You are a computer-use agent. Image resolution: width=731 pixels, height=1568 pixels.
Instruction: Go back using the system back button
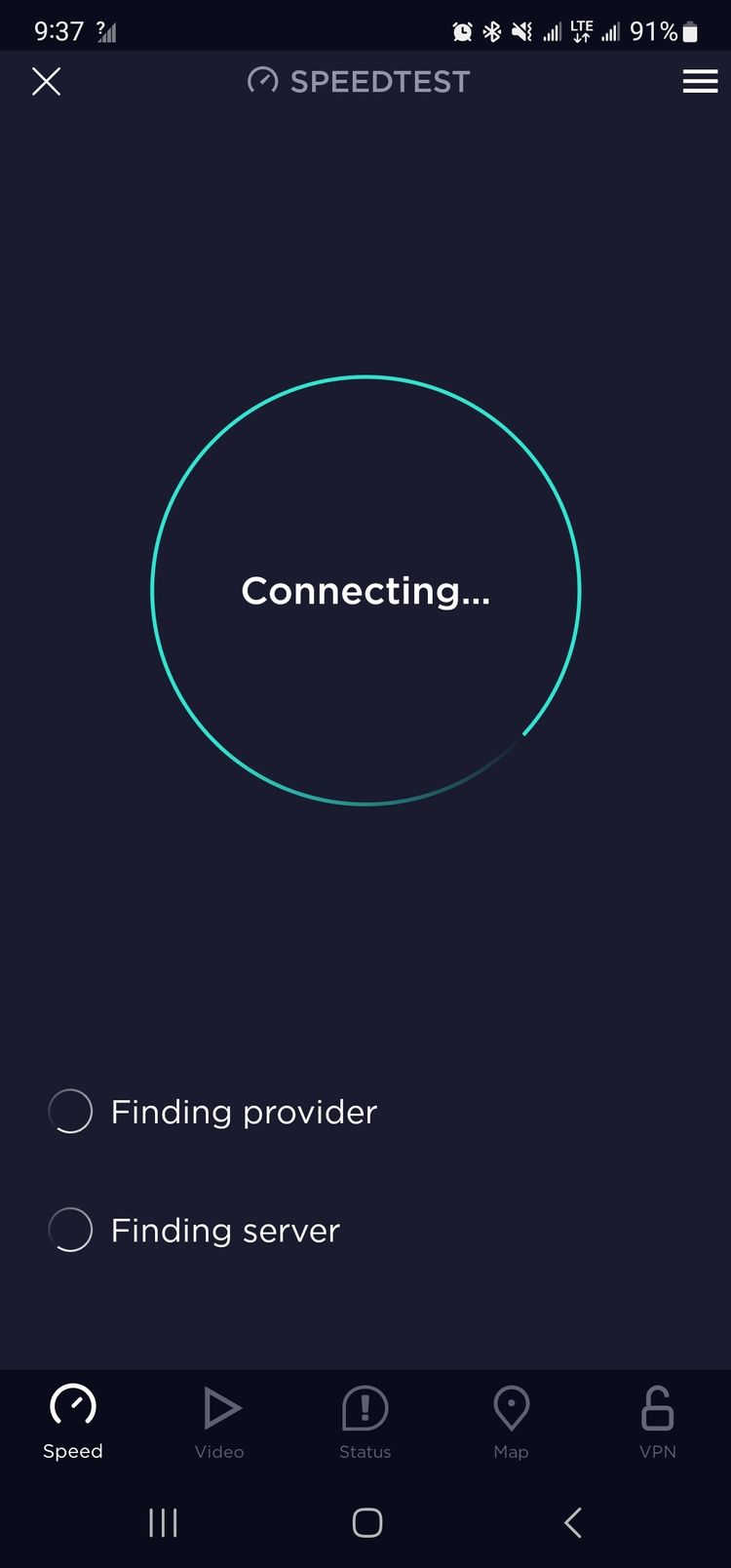(x=573, y=1522)
